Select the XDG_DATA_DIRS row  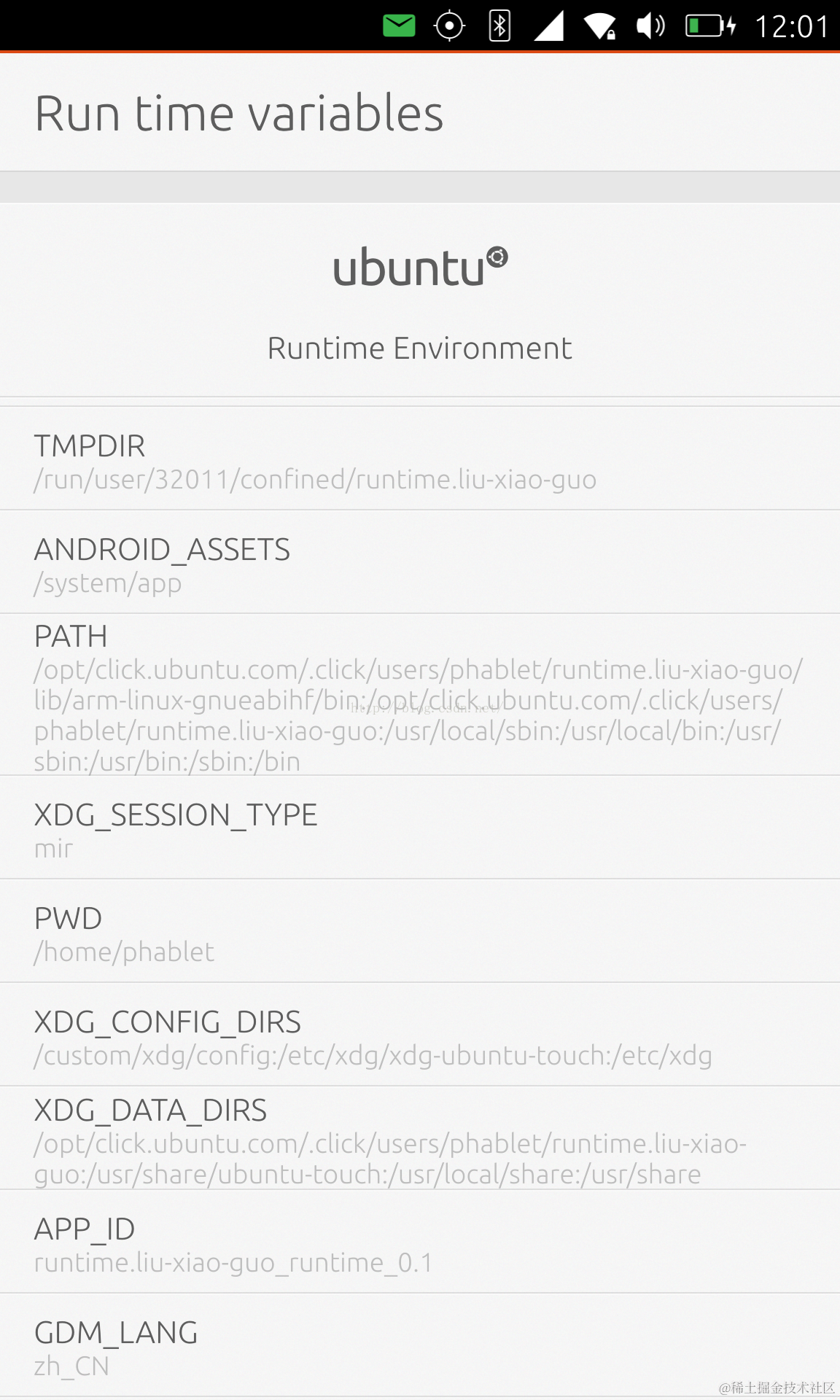click(x=420, y=1140)
